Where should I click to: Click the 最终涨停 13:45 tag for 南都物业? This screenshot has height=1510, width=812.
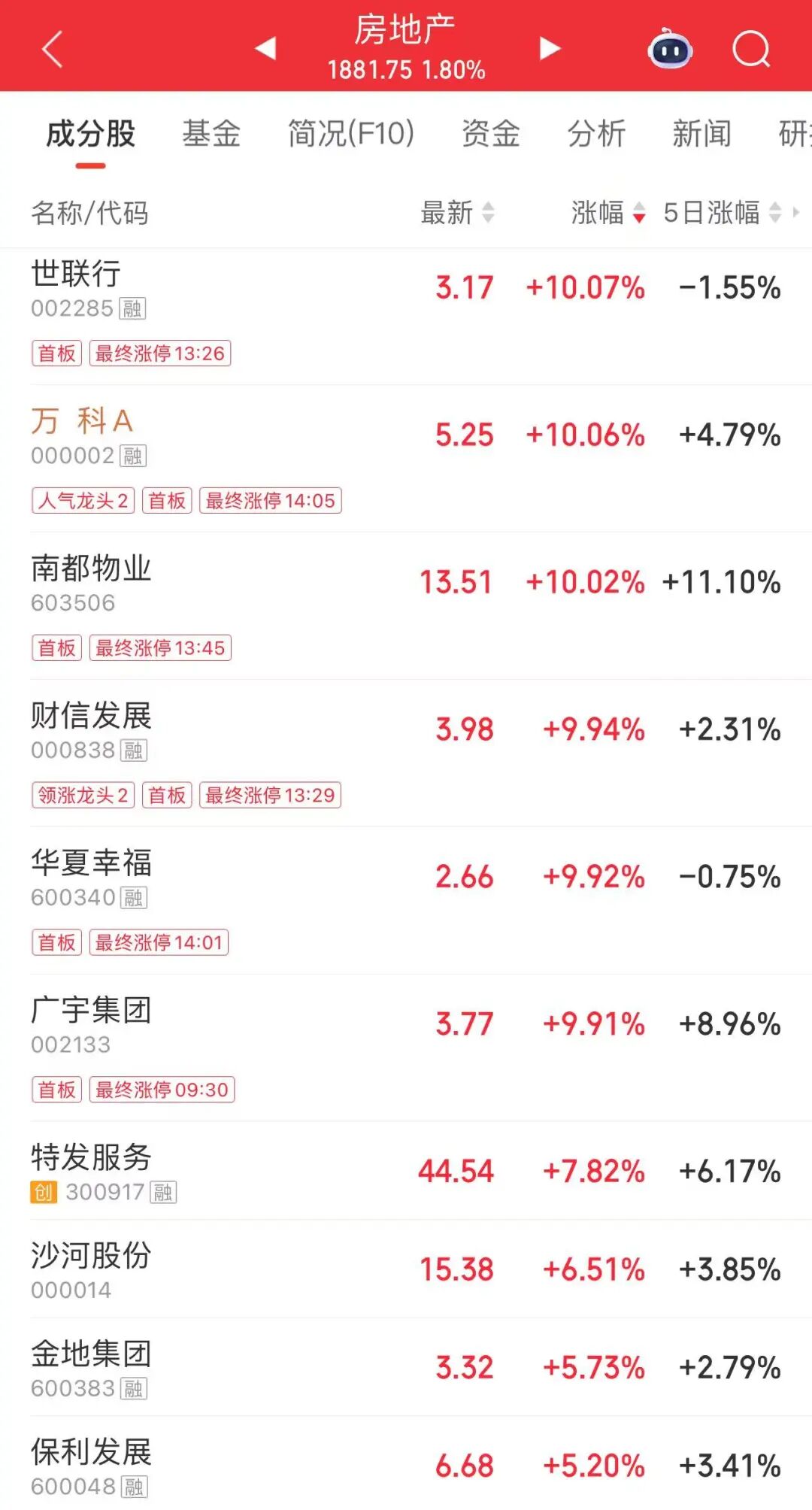161,647
